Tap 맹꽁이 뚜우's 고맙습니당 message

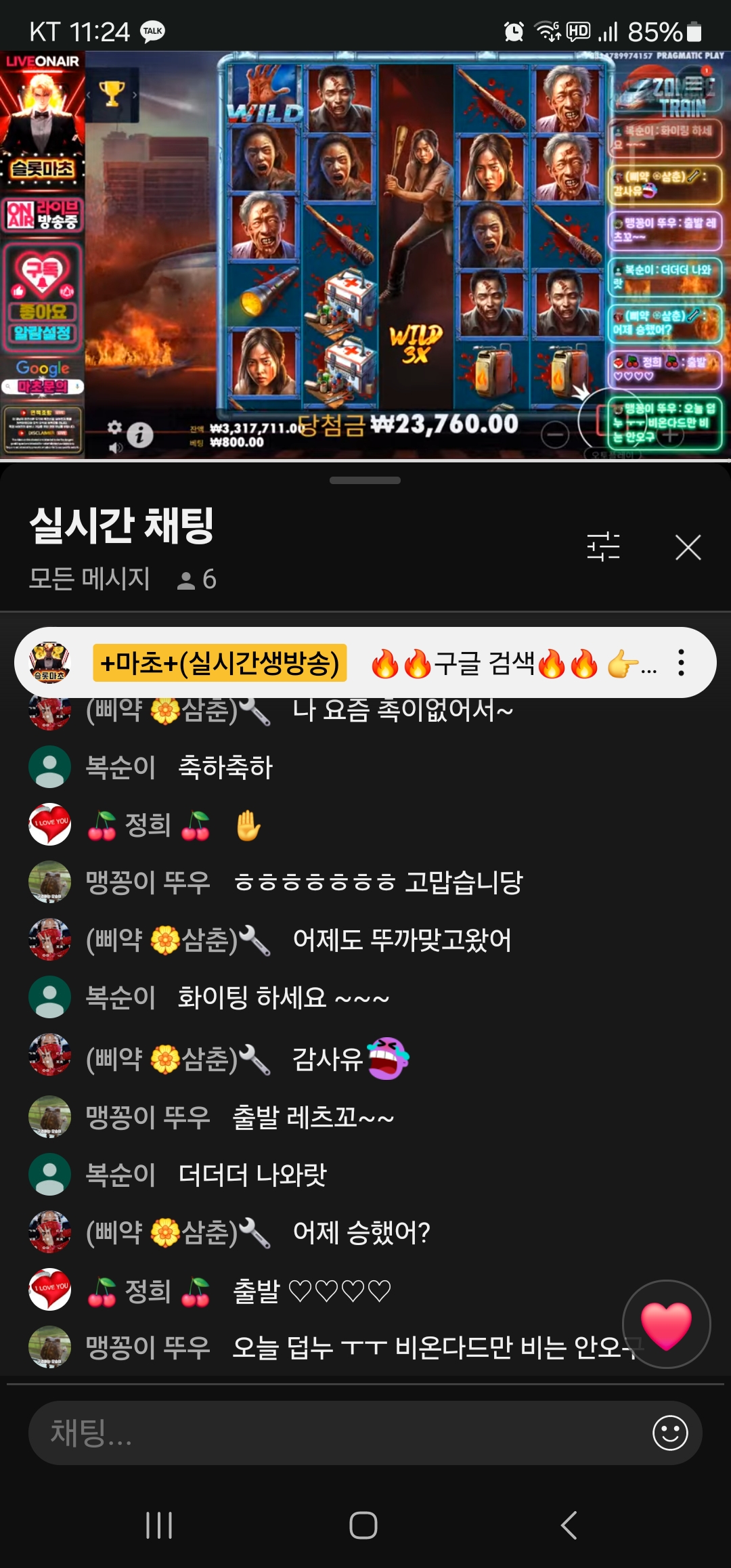coord(378,883)
